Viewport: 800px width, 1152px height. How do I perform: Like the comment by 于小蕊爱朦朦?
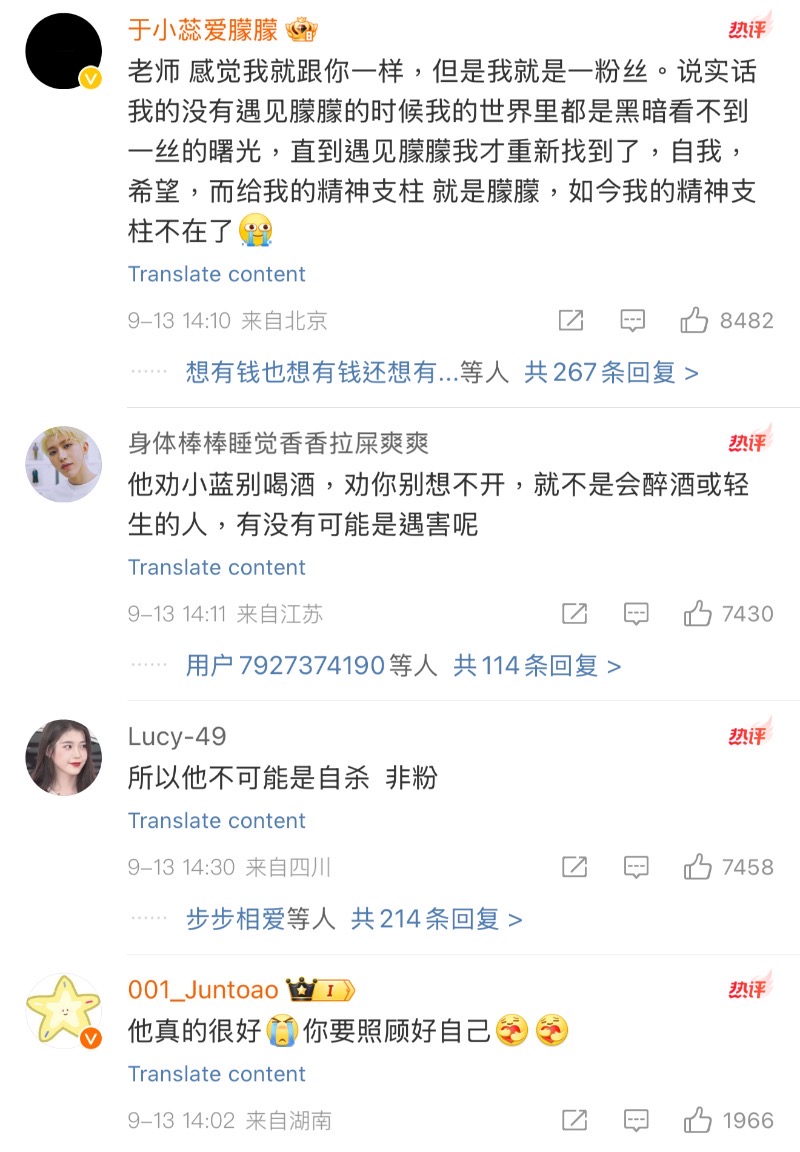coord(694,321)
